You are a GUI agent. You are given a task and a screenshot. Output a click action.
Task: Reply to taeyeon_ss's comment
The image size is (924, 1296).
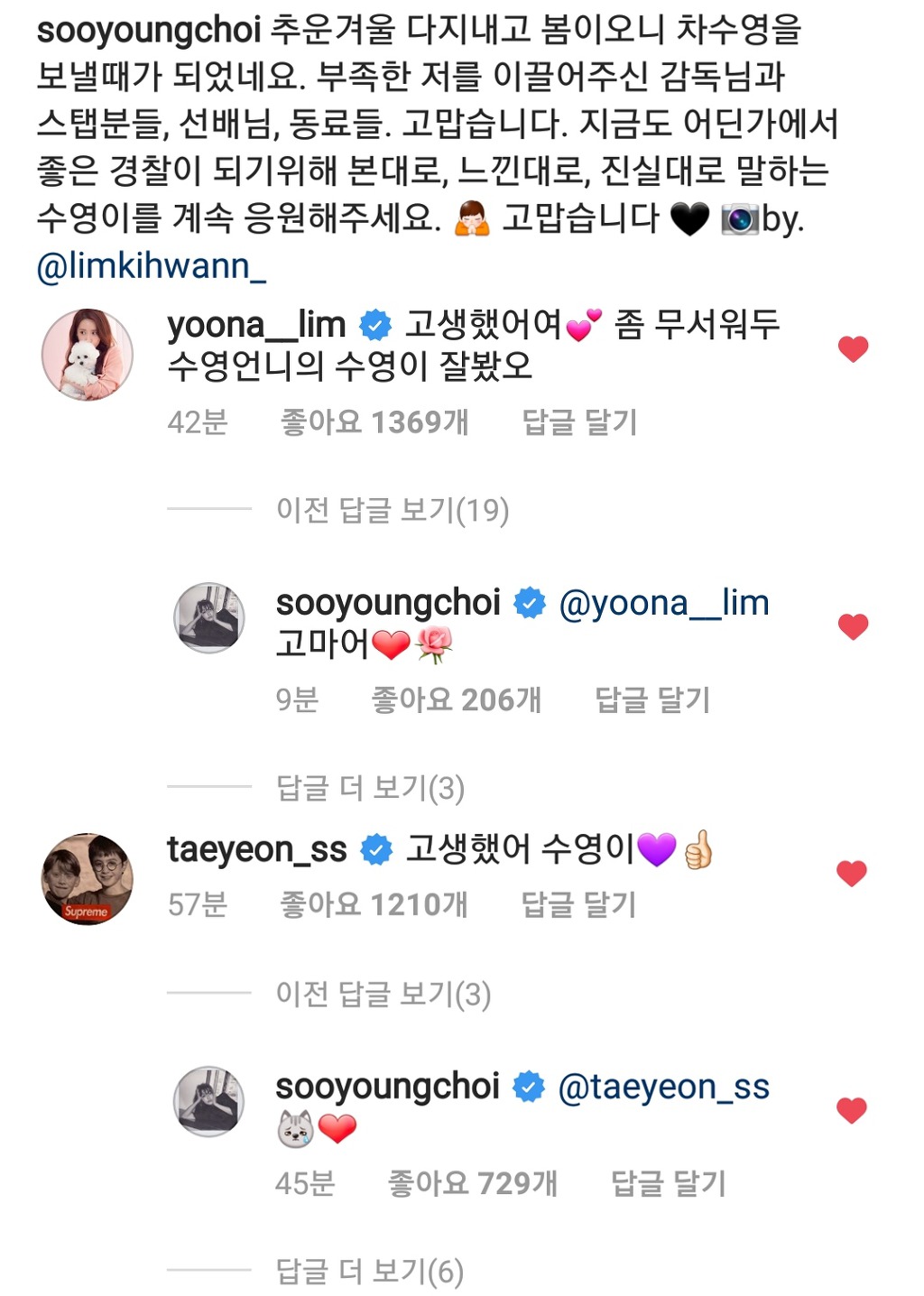578,903
